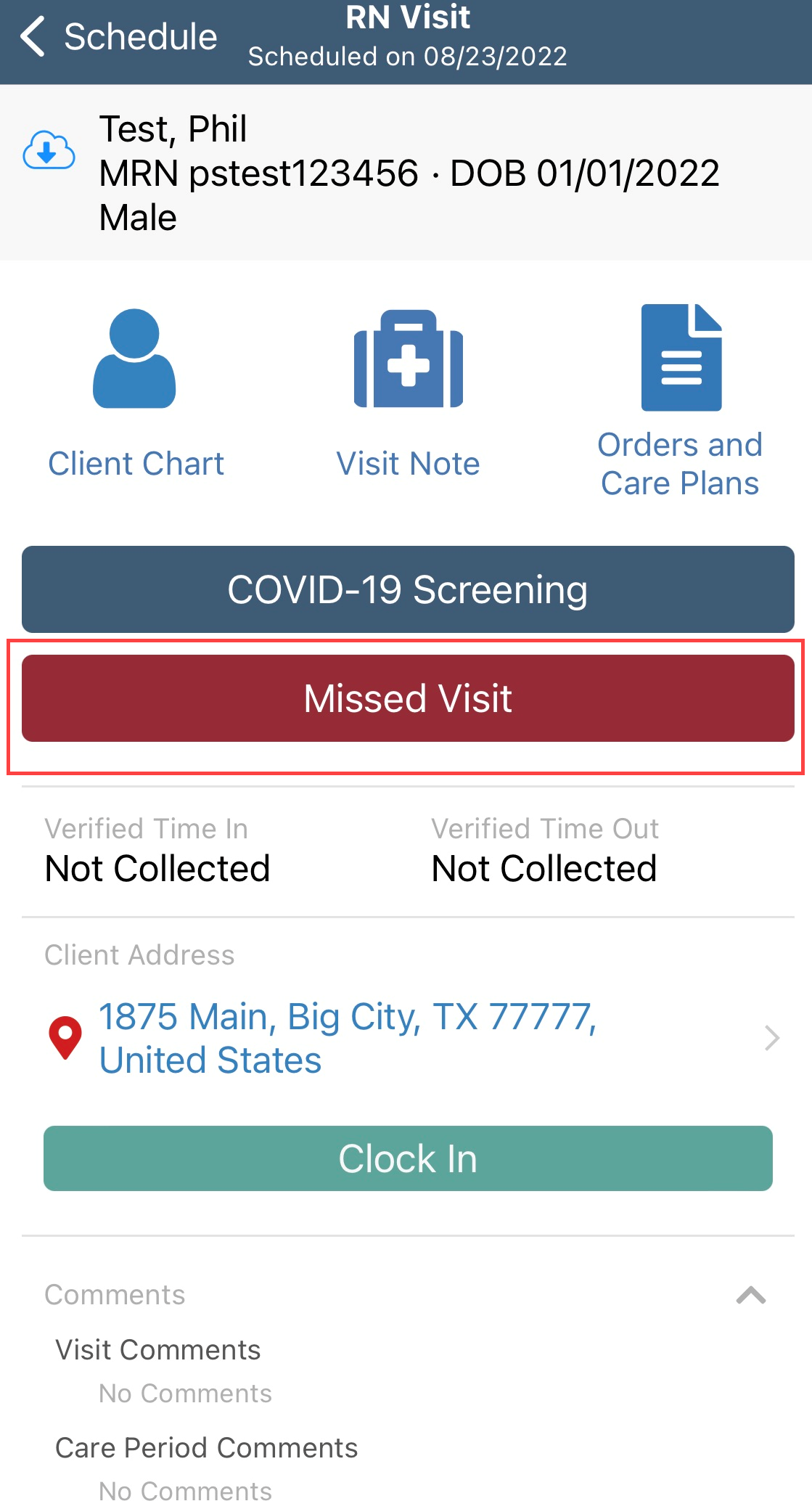Start the COVID-19 Screening
Screen dimensions: 812x1509
coord(408,589)
